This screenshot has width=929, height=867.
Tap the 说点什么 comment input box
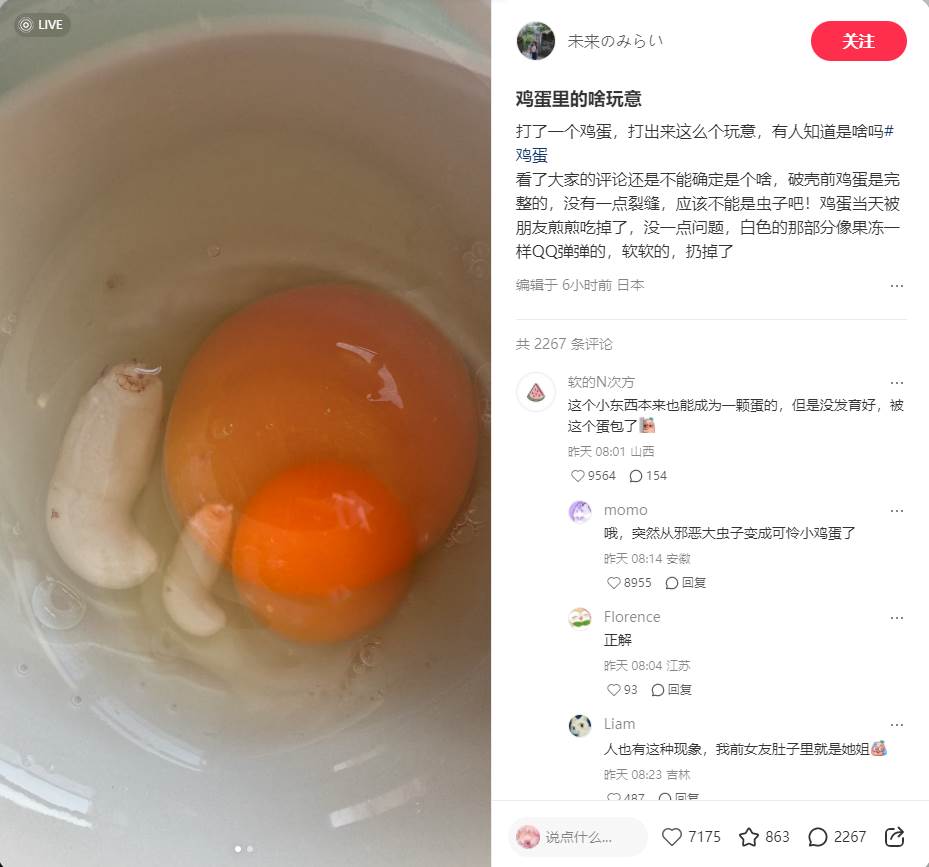pyautogui.click(x=577, y=837)
